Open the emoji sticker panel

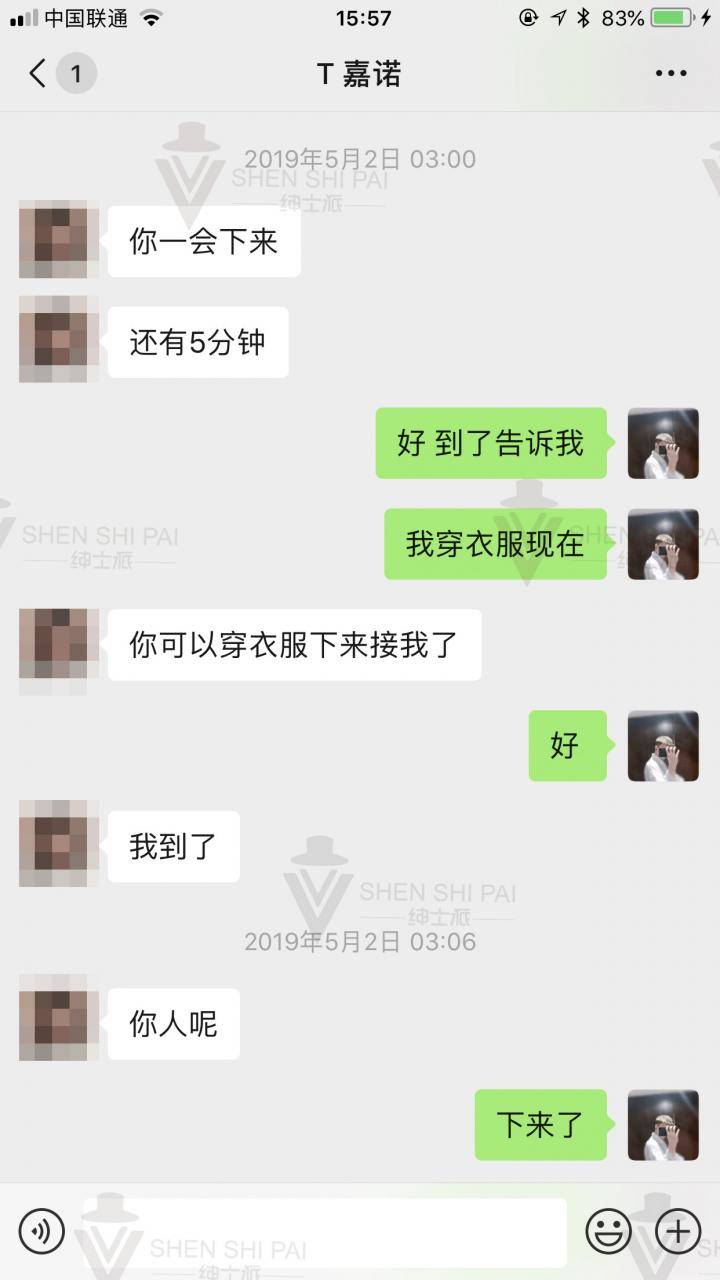(607, 1230)
